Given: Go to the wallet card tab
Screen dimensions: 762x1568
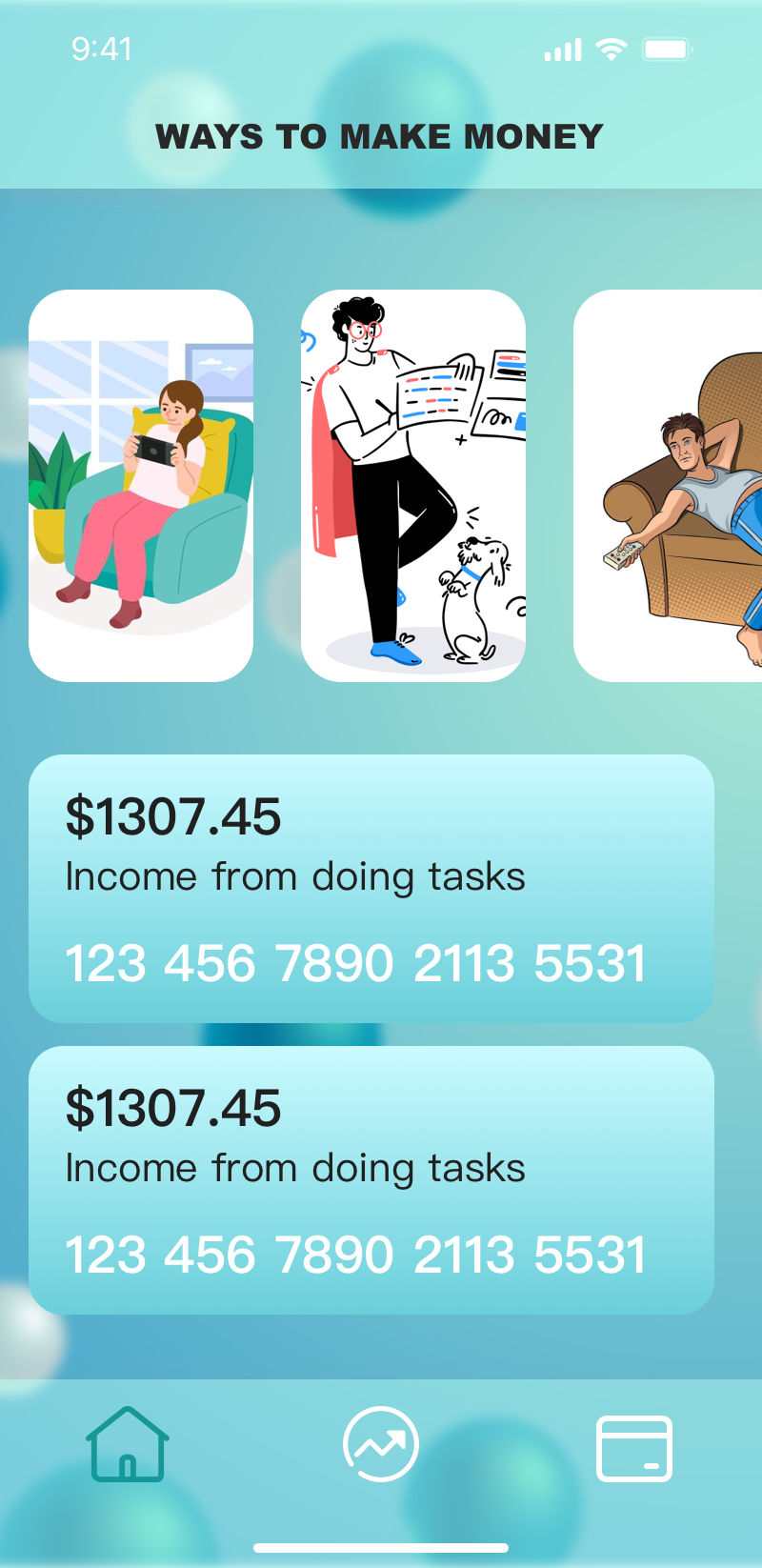Looking at the screenshot, I should [633, 1448].
